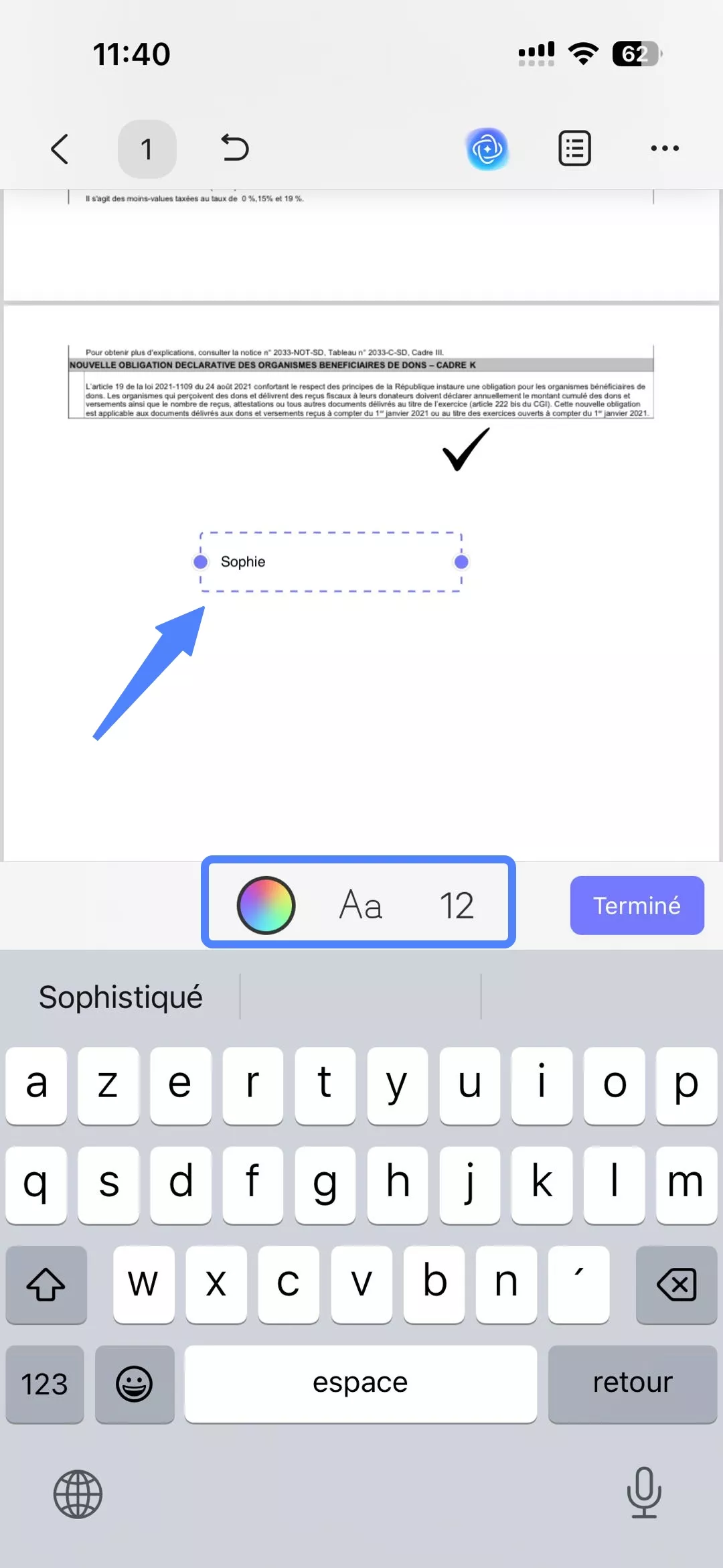Open the color wheel picker
Image resolution: width=723 pixels, height=1568 pixels.
266,904
